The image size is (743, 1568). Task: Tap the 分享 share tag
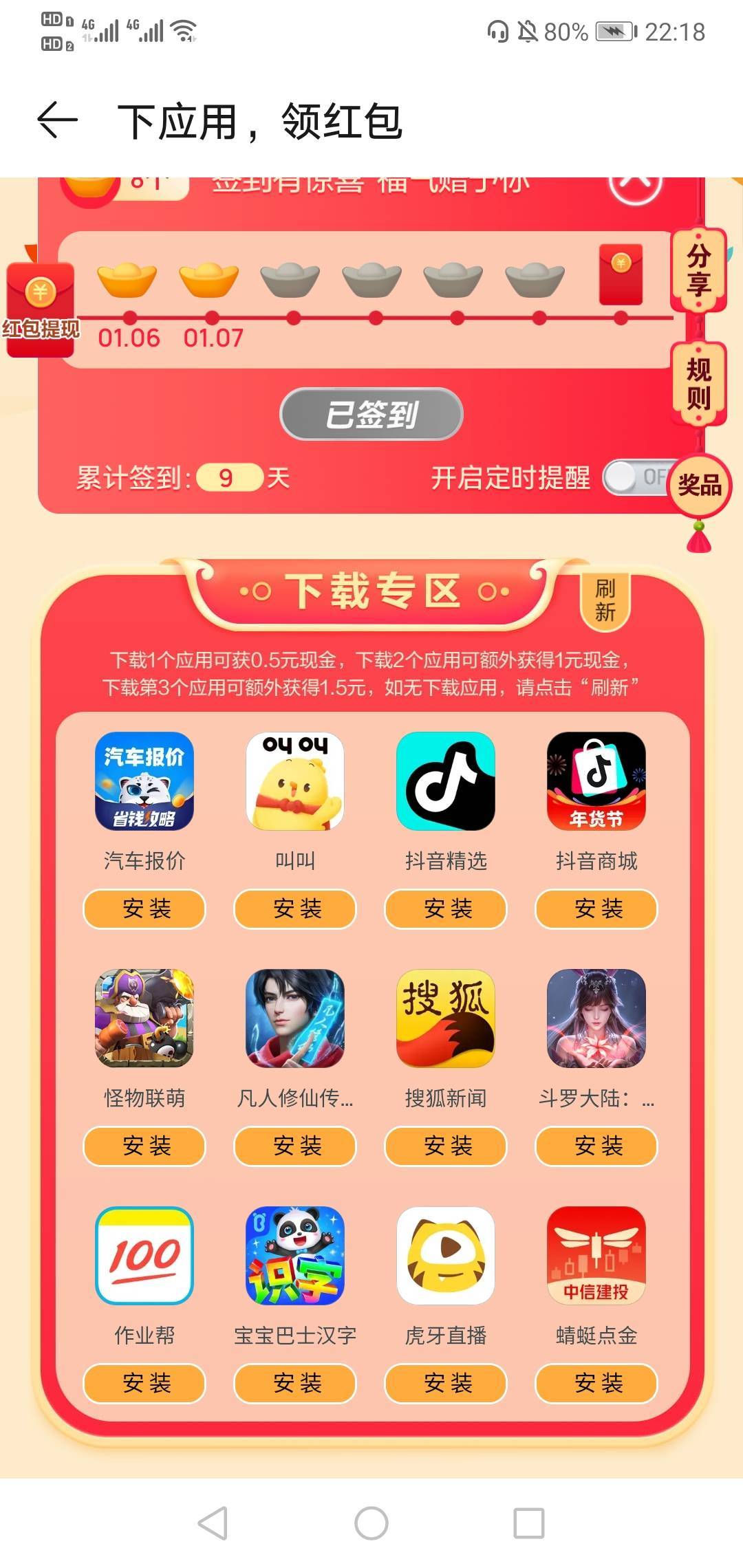[699, 270]
